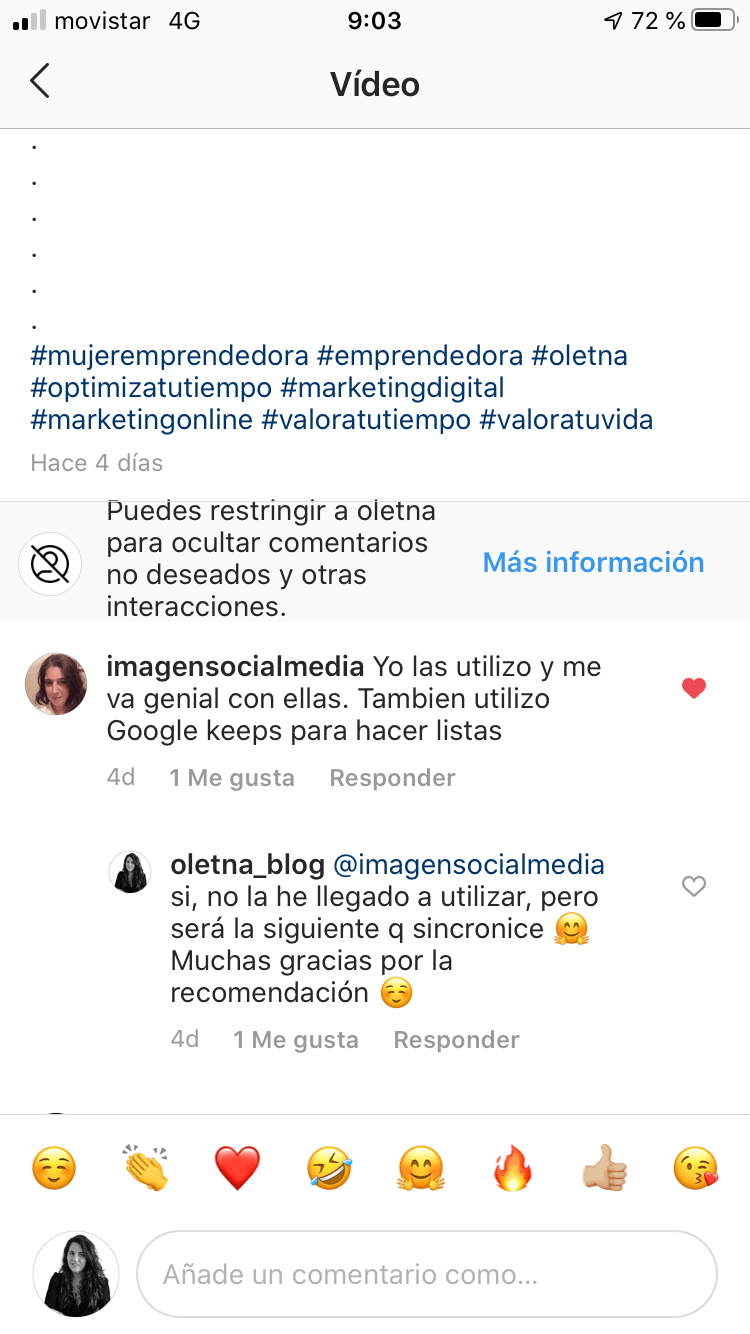Viewport: 750px width, 1334px height.
Task: Open the @imagensocialmedia mention
Action: (468, 864)
